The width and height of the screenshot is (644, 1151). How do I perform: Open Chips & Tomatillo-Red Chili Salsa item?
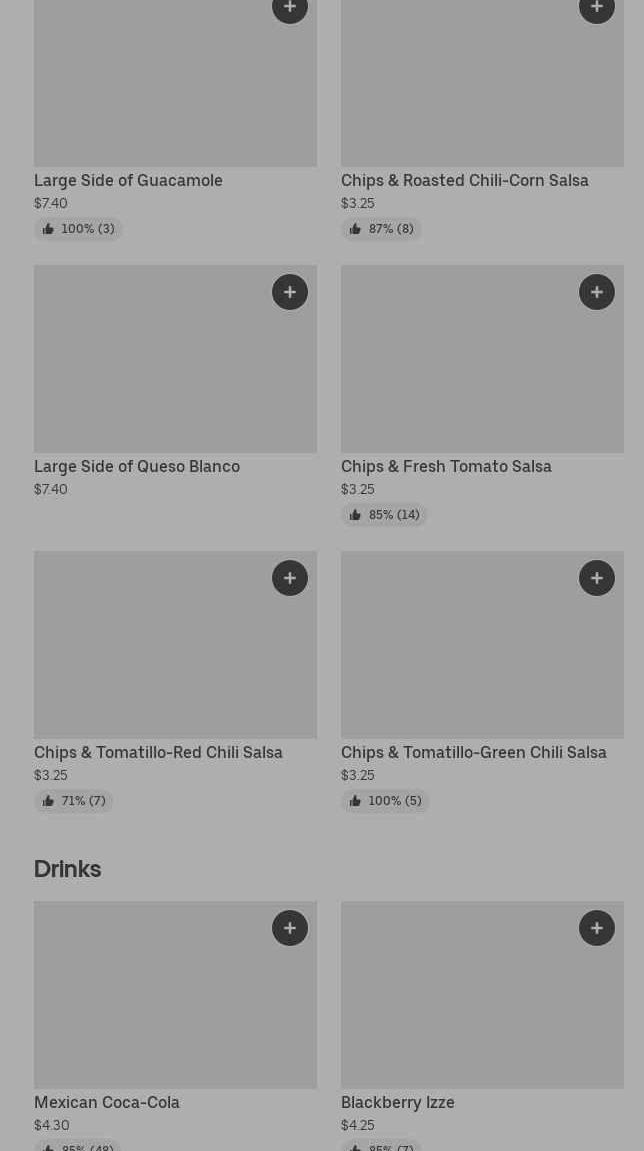click(x=158, y=753)
